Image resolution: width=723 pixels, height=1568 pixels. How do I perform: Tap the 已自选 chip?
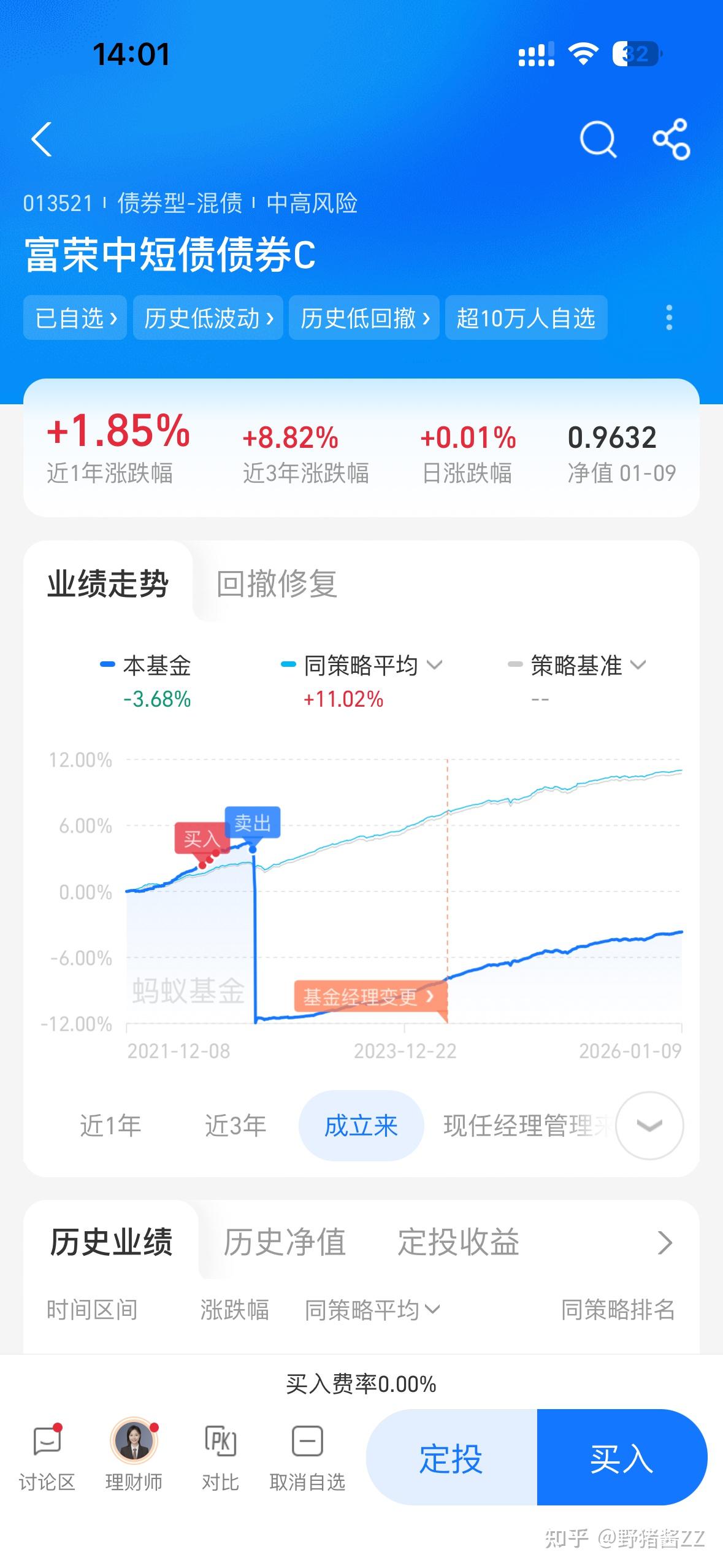pyautogui.click(x=75, y=318)
